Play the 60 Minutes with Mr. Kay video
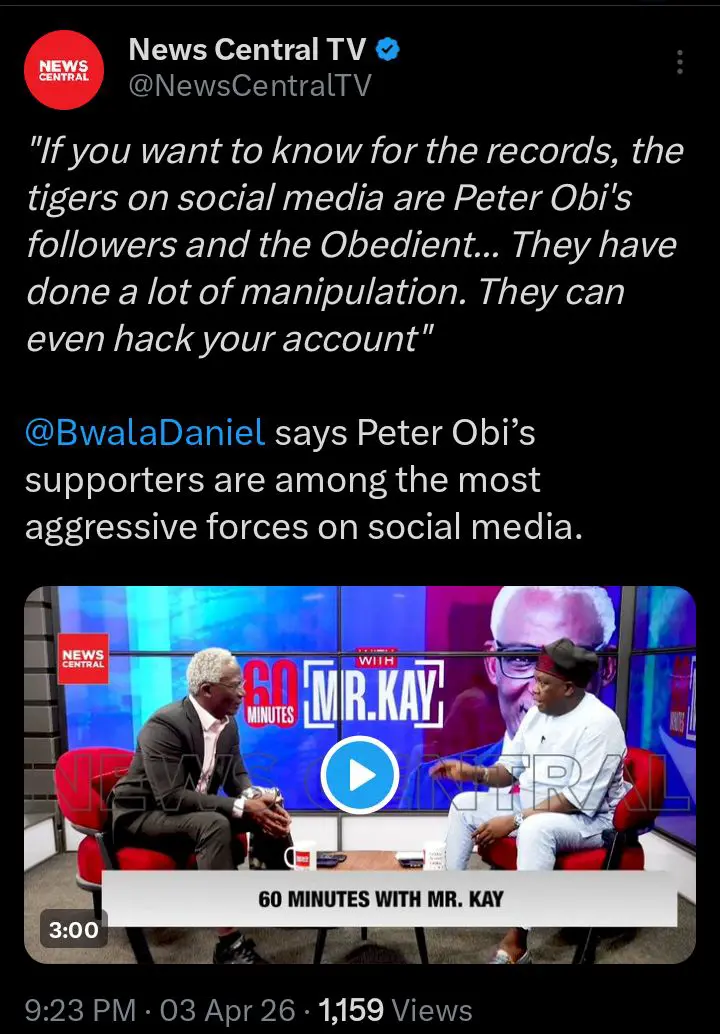 tap(360, 773)
